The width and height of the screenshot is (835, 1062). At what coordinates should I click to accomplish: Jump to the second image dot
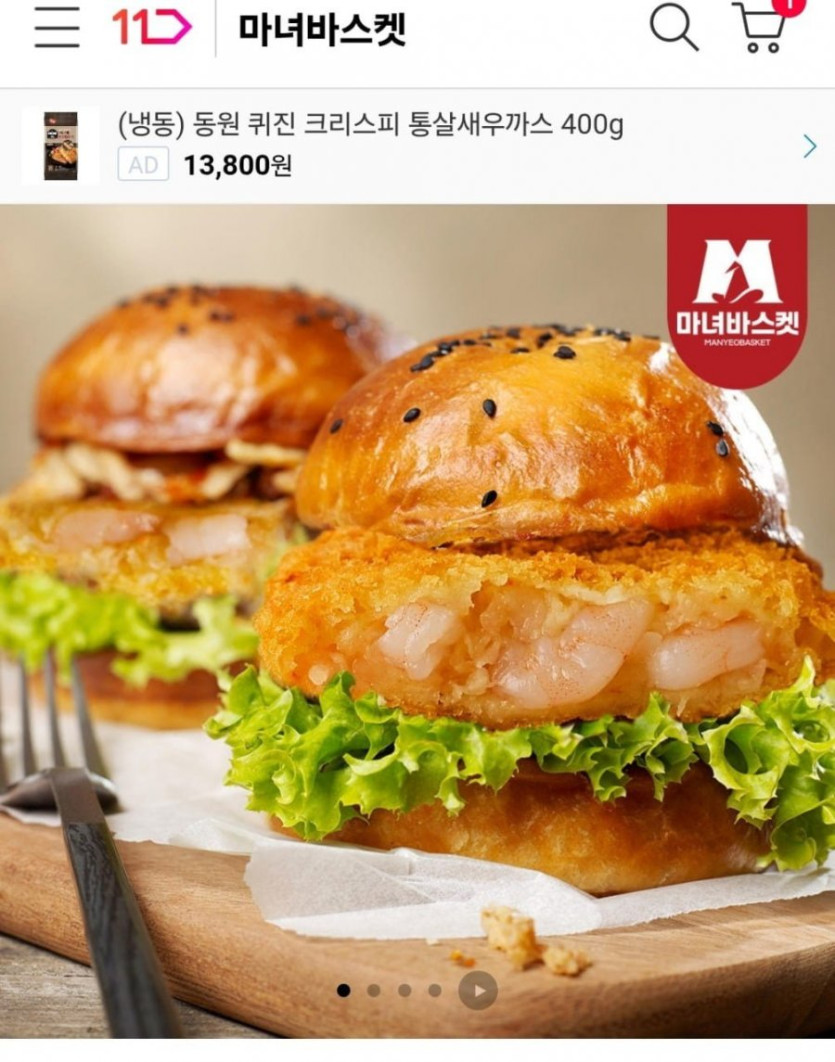coord(374,990)
